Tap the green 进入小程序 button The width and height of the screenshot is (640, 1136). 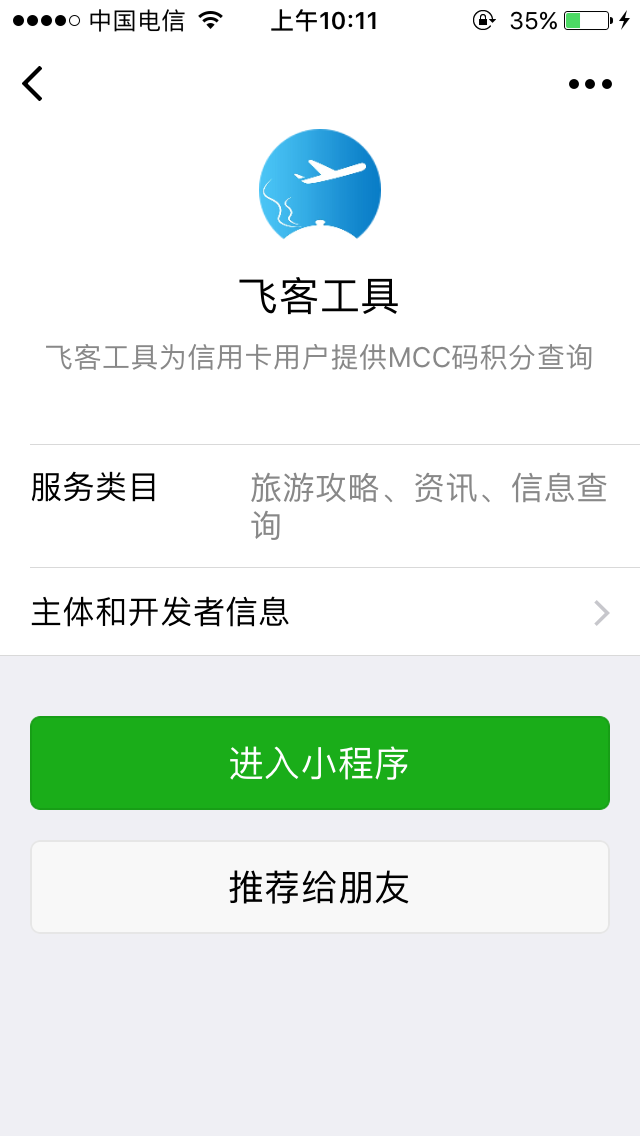tap(320, 763)
